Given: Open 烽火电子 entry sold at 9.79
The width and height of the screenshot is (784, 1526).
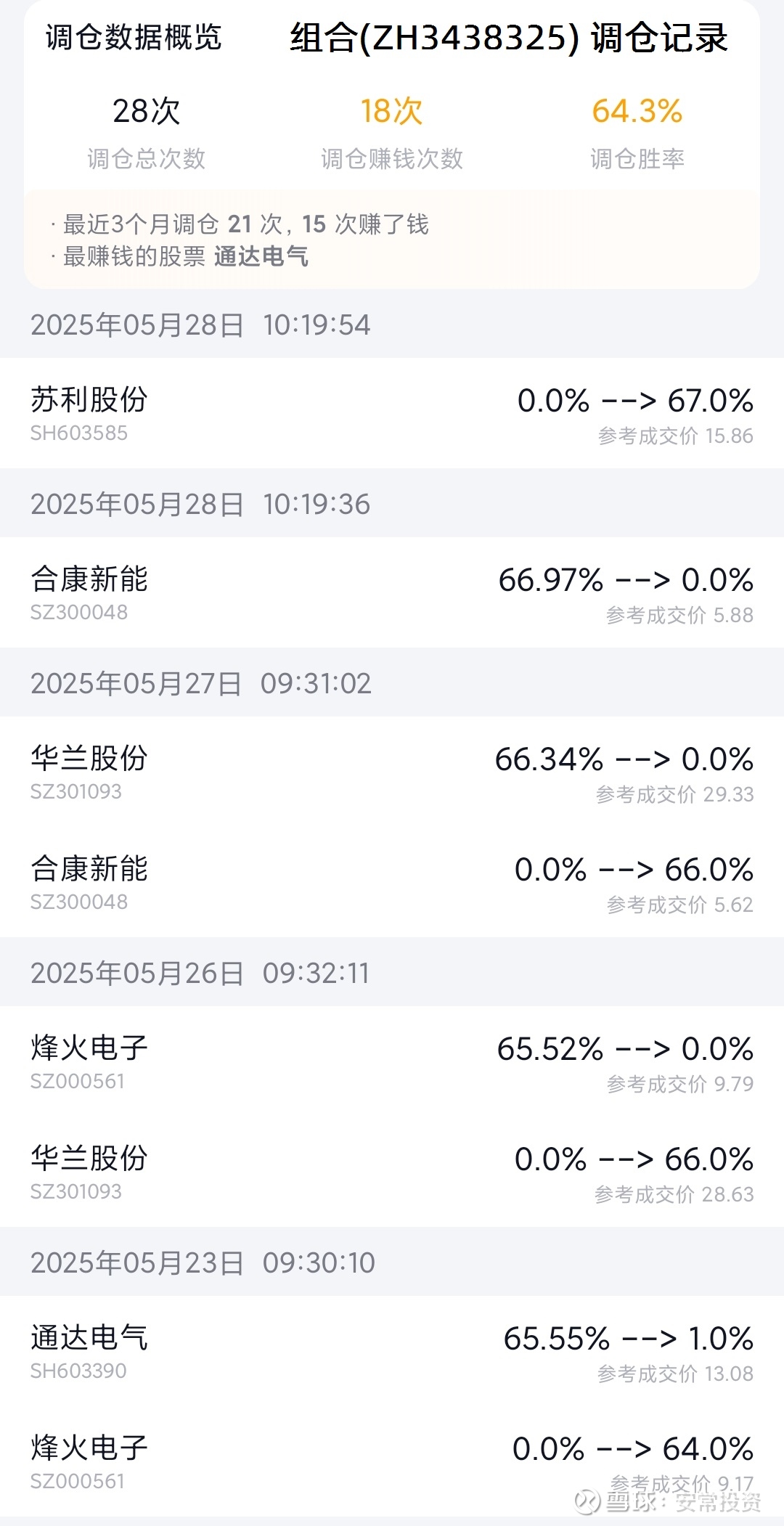Looking at the screenshot, I should (392, 1061).
